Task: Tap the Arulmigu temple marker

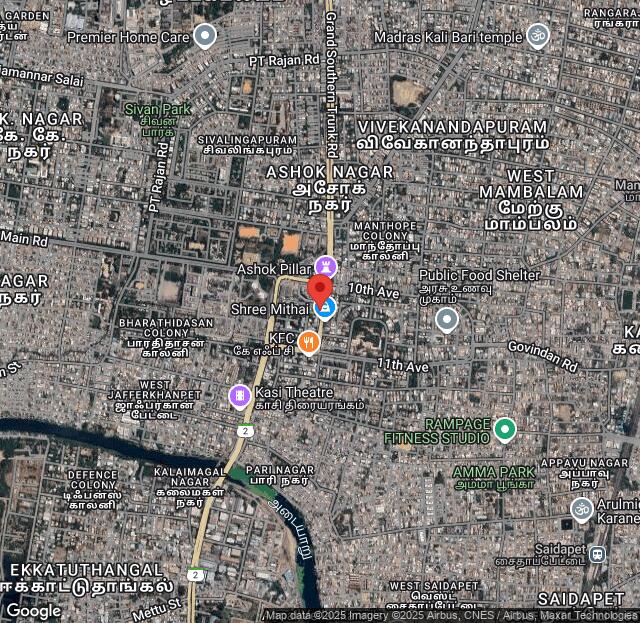Action: (582, 509)
